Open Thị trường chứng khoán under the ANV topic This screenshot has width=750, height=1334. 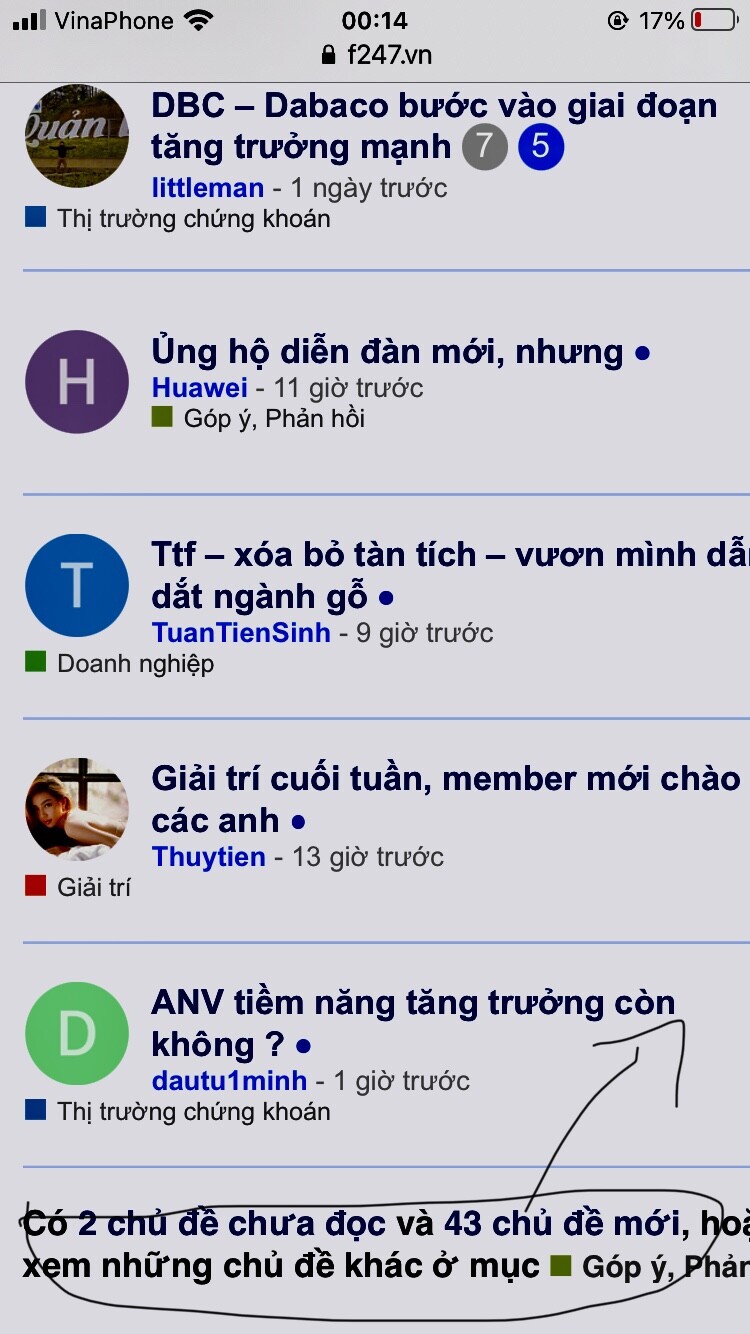[x=193, y=1111]
